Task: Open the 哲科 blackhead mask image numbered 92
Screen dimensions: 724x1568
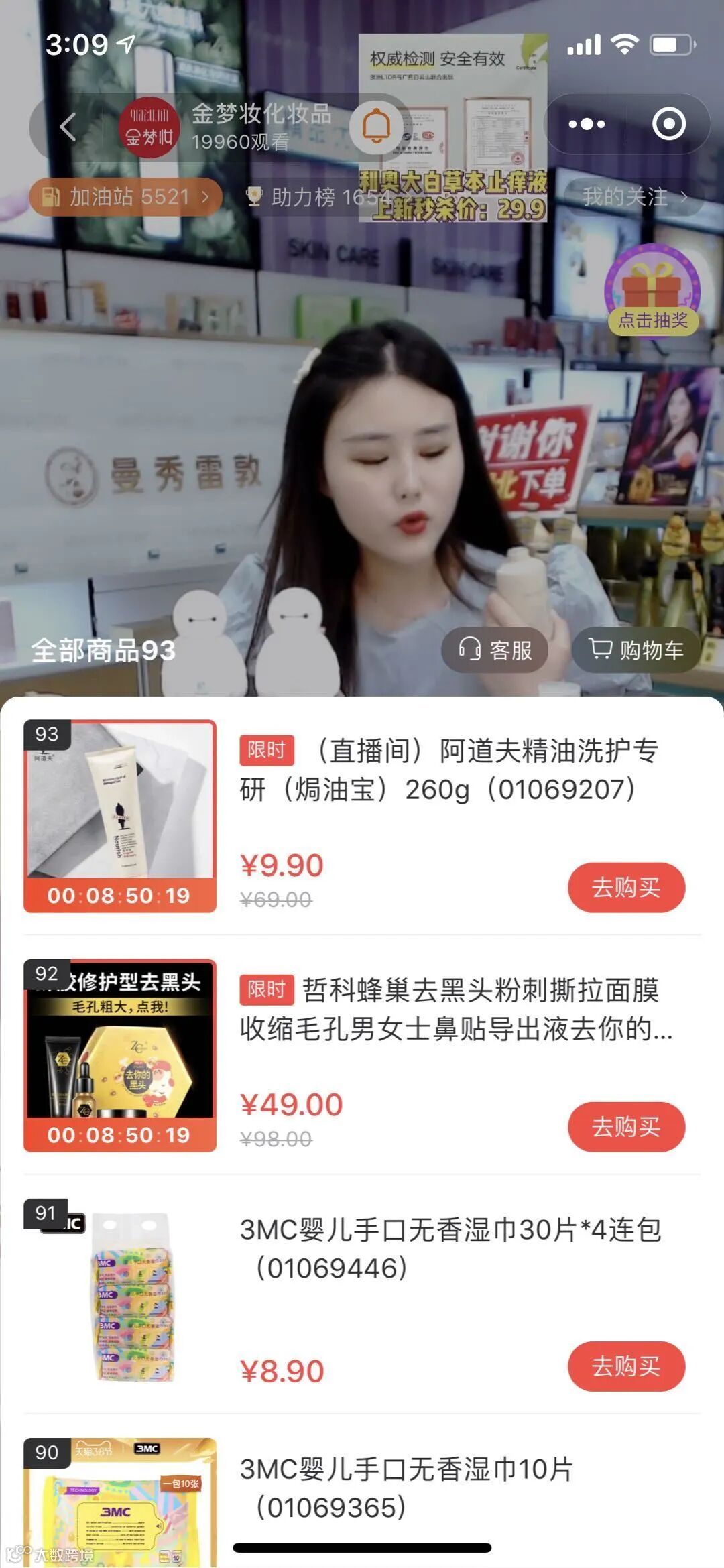Action: (x=120, y=1055)
